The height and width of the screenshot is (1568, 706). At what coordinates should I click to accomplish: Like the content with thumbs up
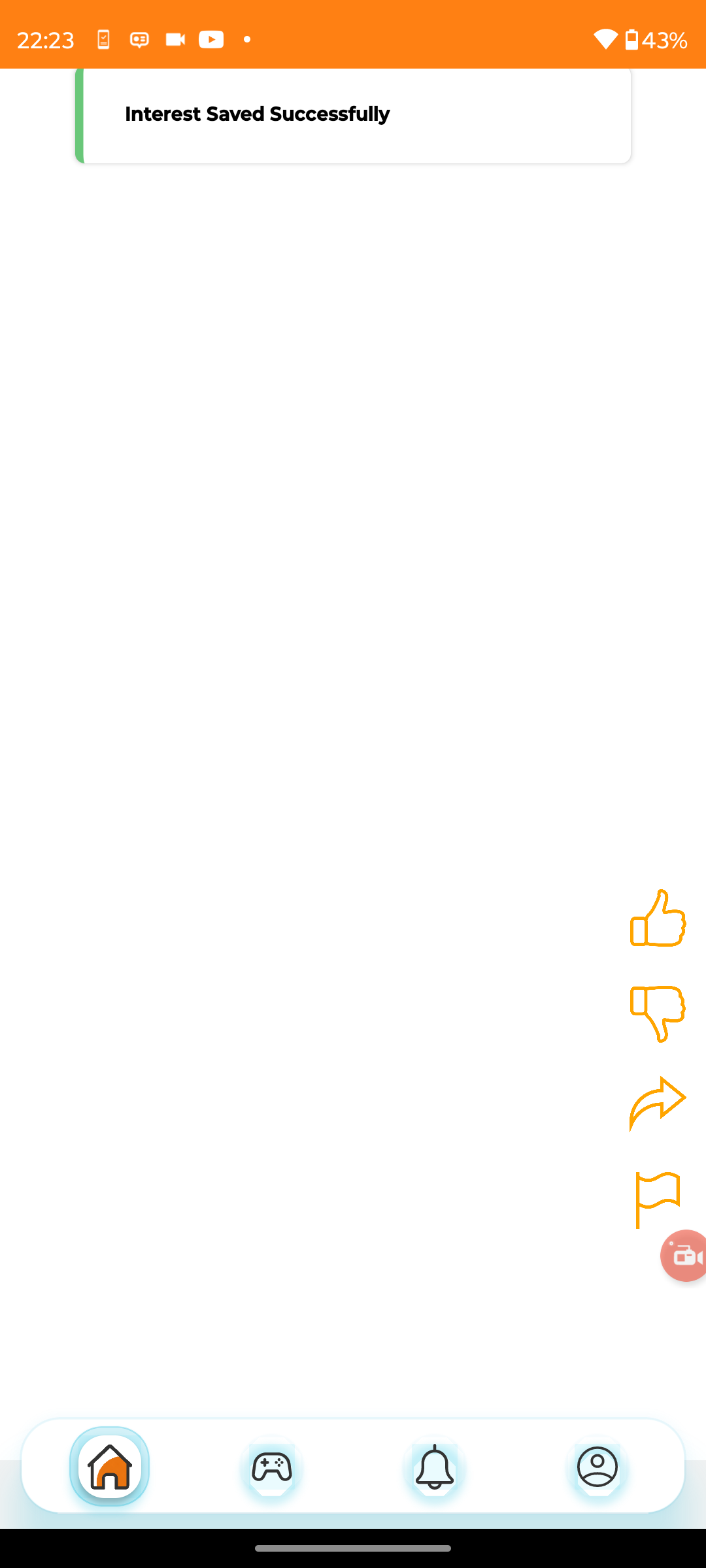(x=657, y=919)
